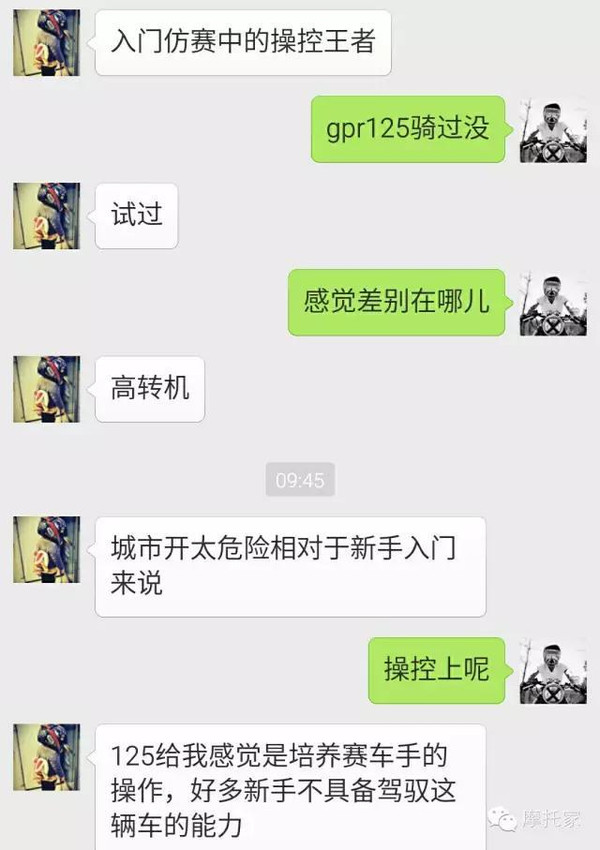Tap my avatar next to "gpr125骑过没"
The image size is (600, 850).
(553, 130)
